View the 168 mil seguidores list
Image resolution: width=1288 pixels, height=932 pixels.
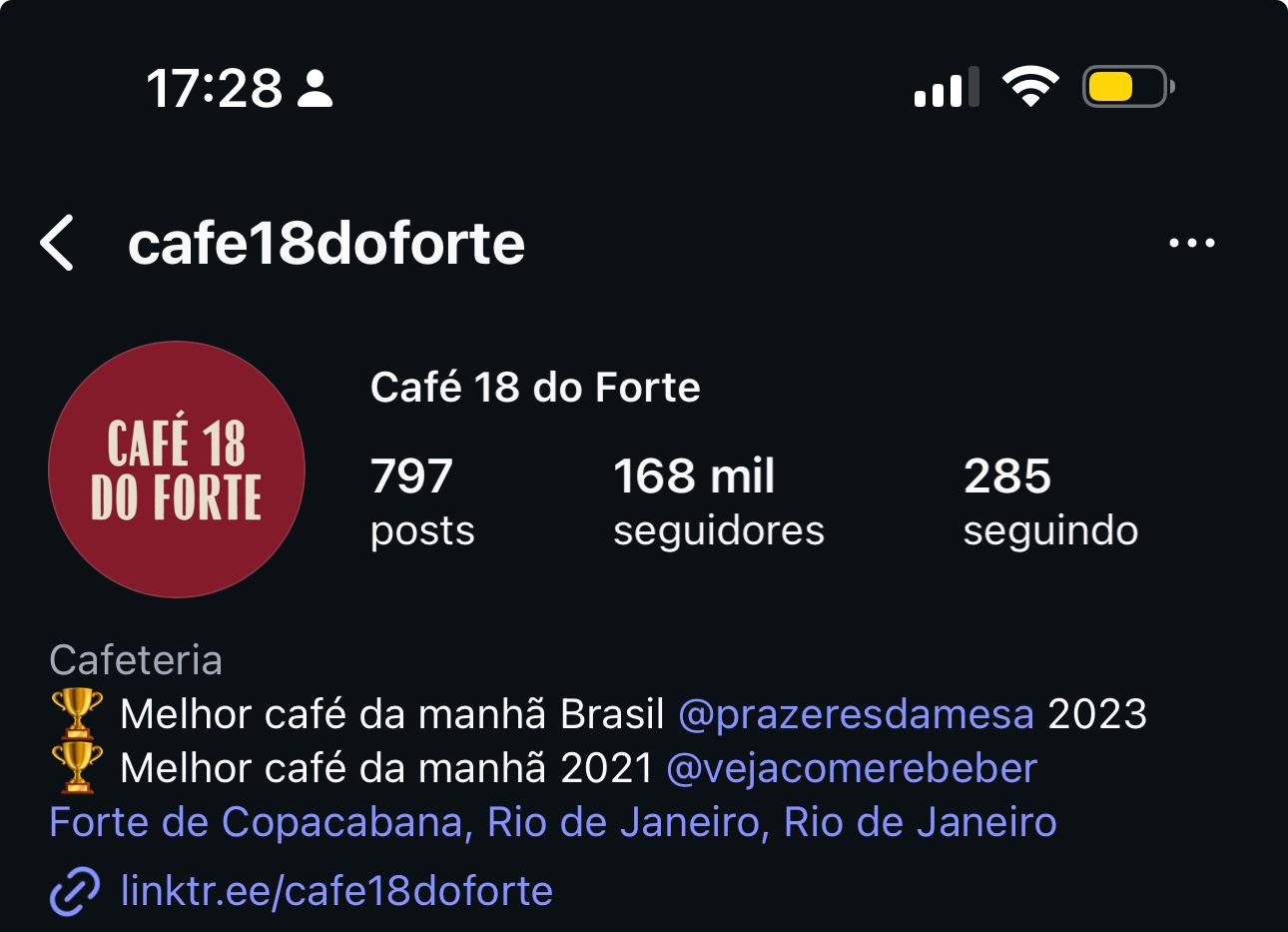[x=718, y=501]
